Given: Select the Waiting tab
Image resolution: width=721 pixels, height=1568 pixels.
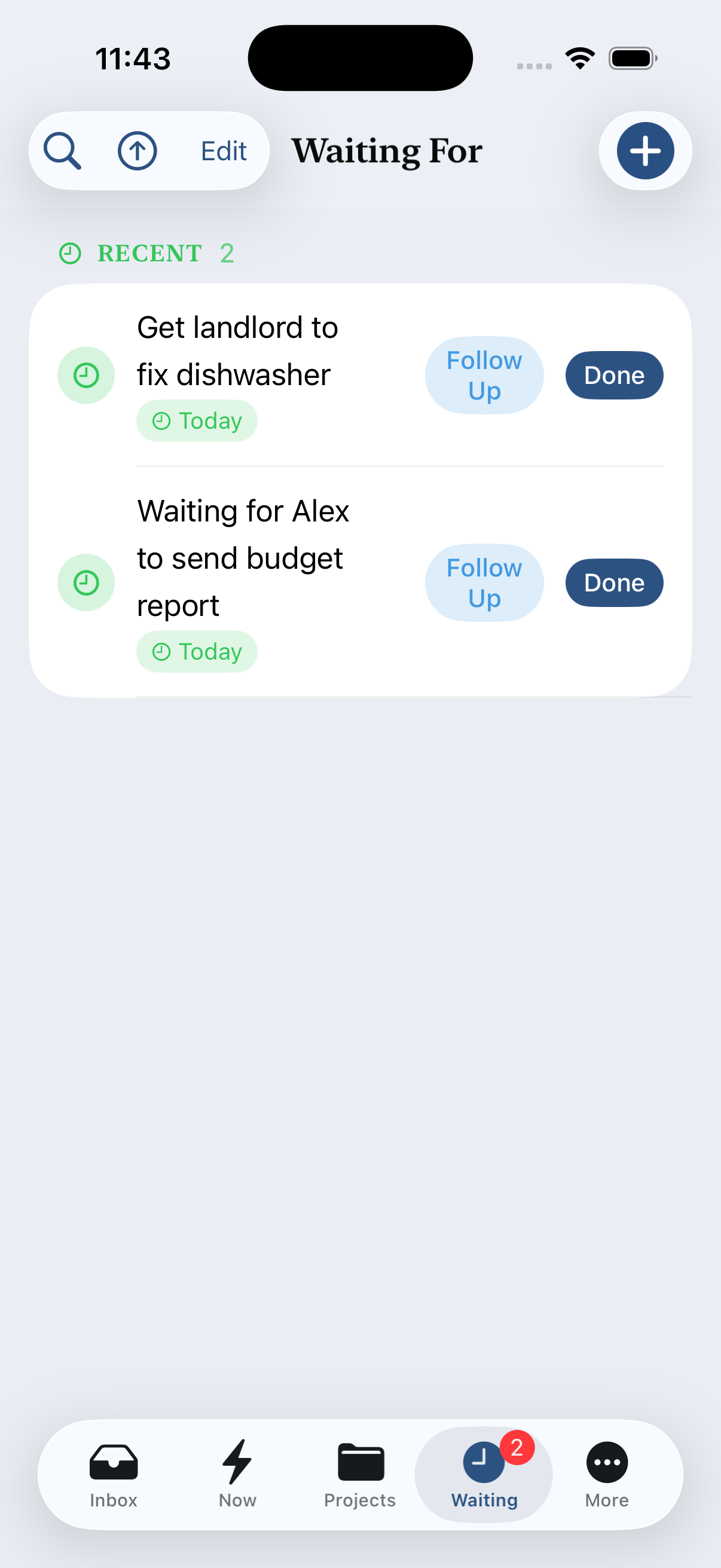Looking at the screenshot, I should pyautogui.click(x=484, y=1474).
